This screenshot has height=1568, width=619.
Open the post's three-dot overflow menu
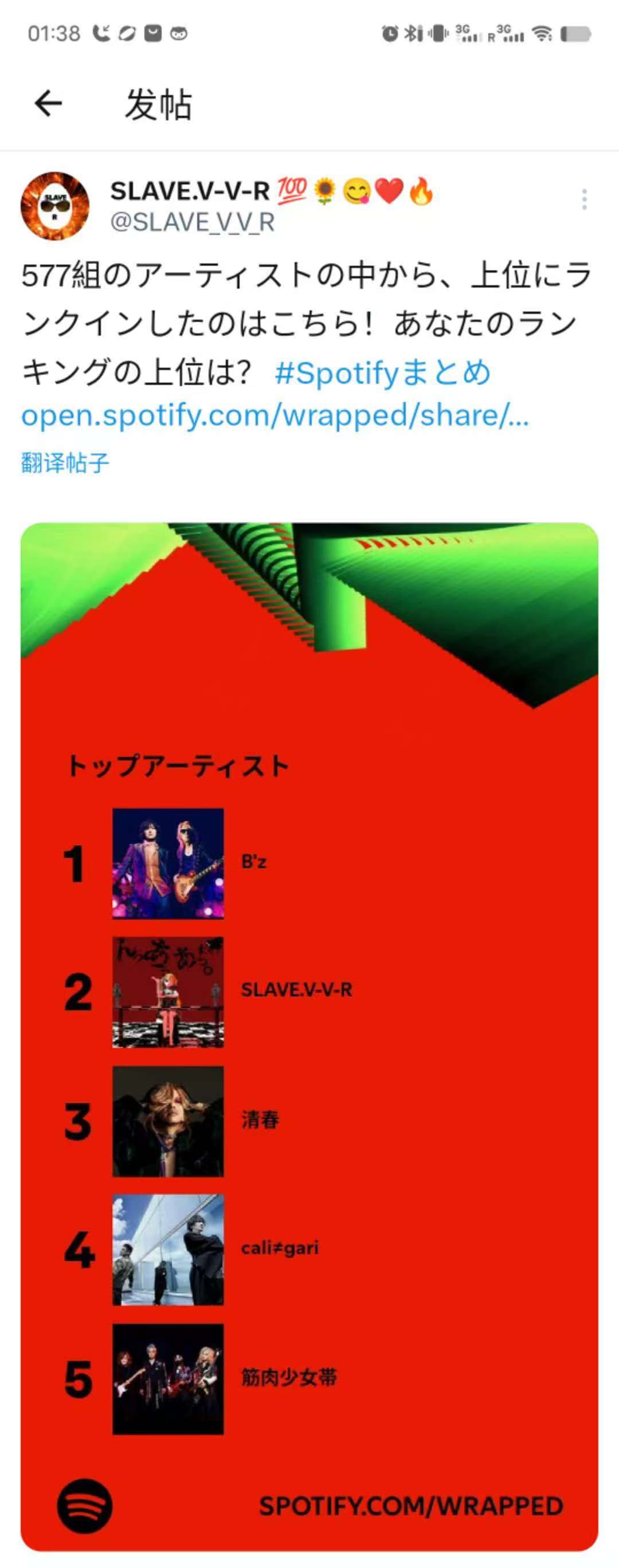[x=583, y=199]
